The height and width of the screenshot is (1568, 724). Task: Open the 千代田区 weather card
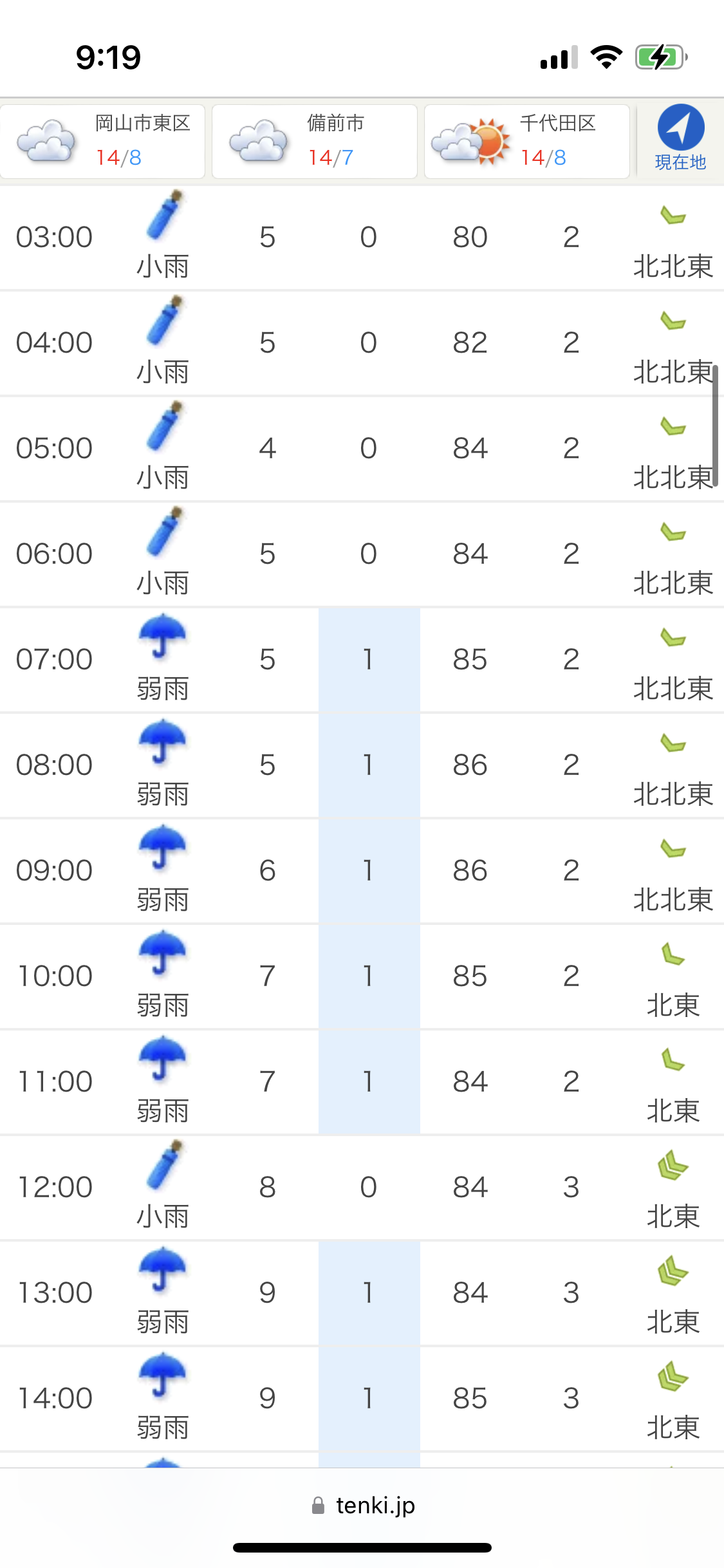point(527,142)
